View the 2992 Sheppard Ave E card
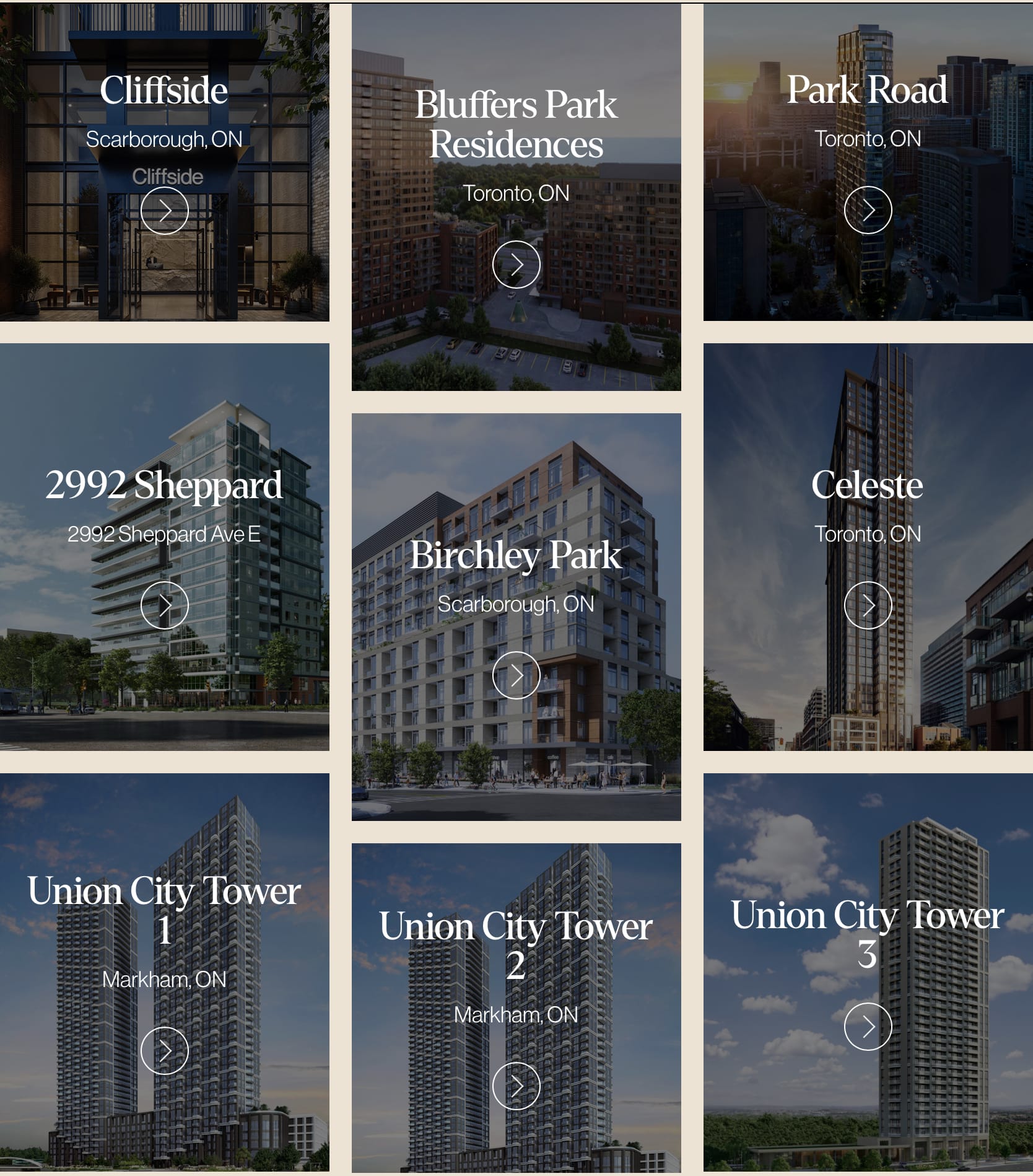 point(164,485)
